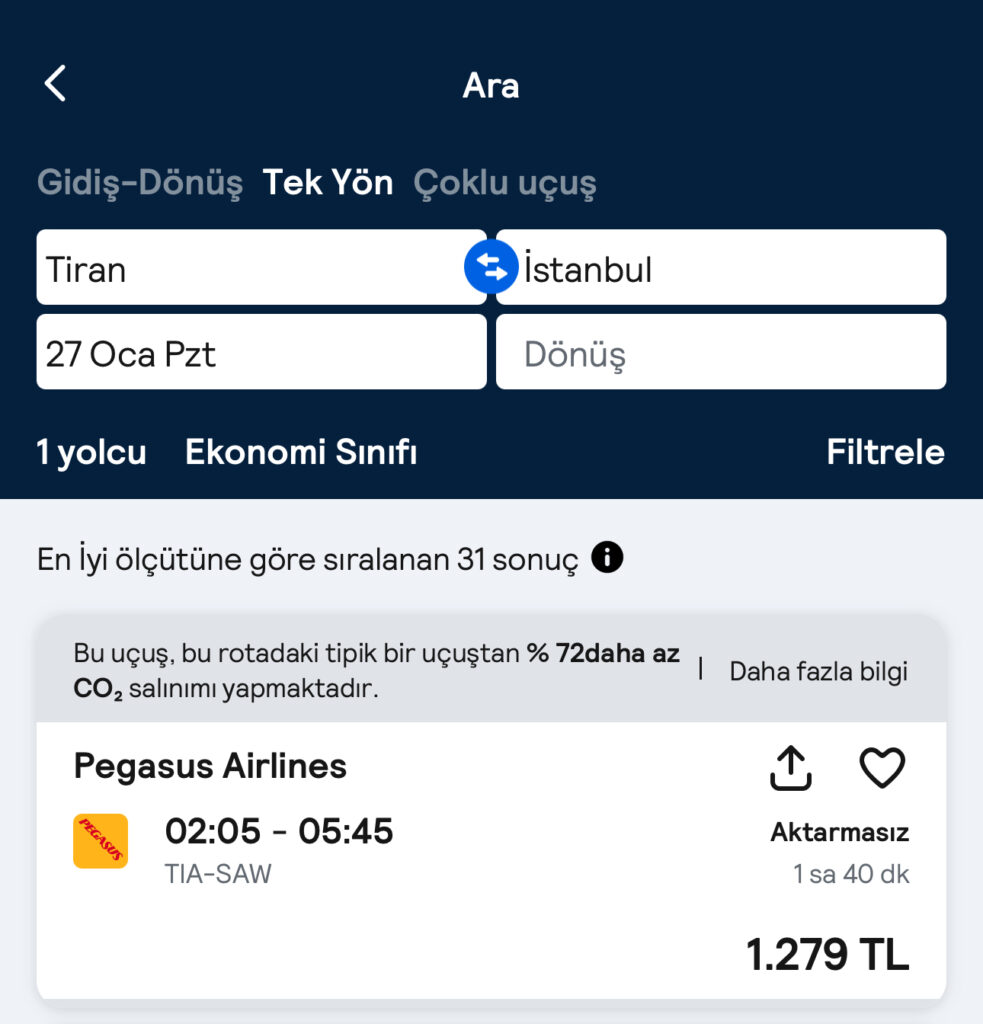Viewport: 983px width, 1024px height.
Task: Share the Pegasus Airlines flight
Action: 790,768
